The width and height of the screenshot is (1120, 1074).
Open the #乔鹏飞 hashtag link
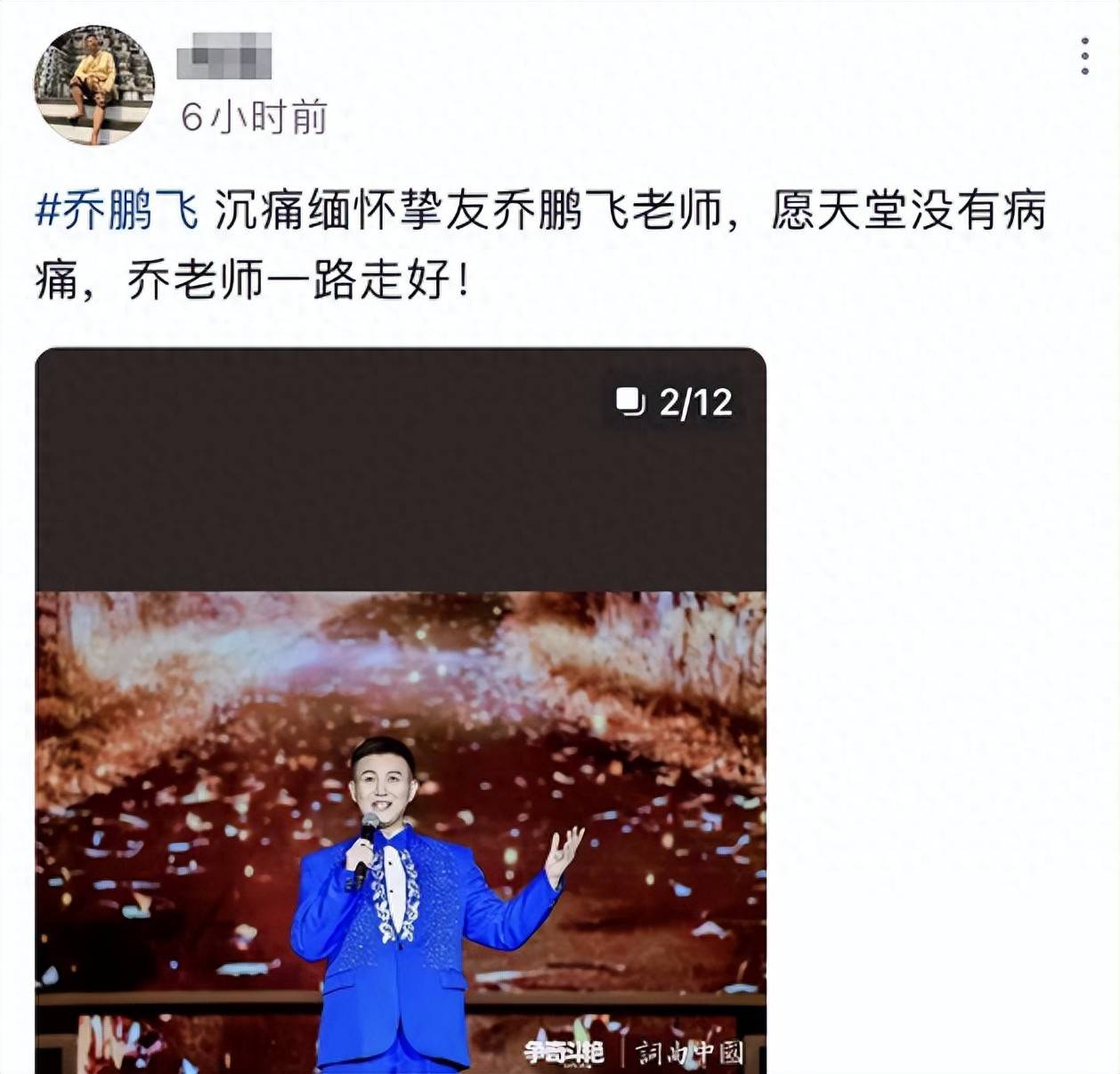click(117, 211)
